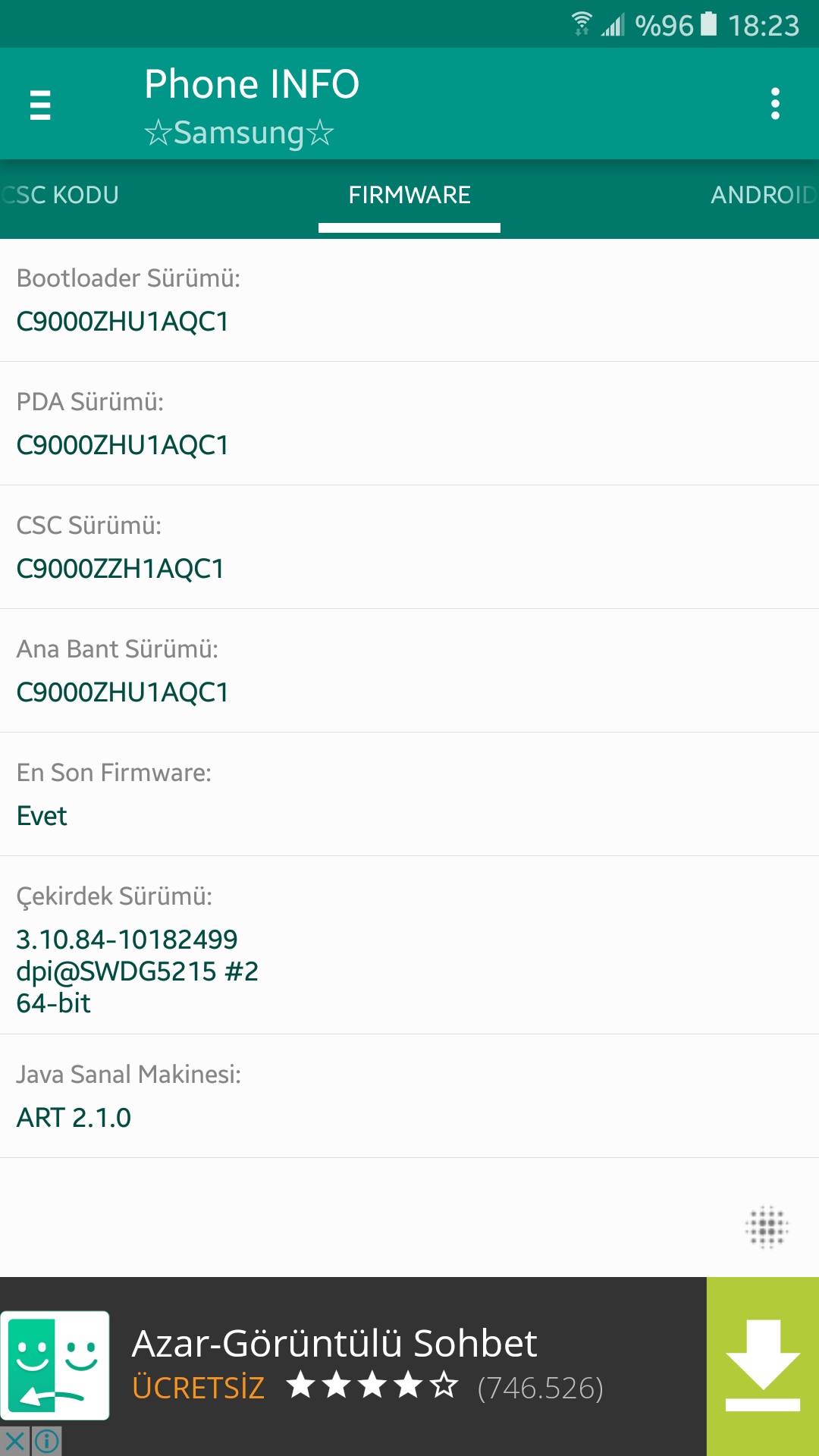Close the ad banner with X
The width and height of the screenshot is (819, 1456).
point(14,1441)
